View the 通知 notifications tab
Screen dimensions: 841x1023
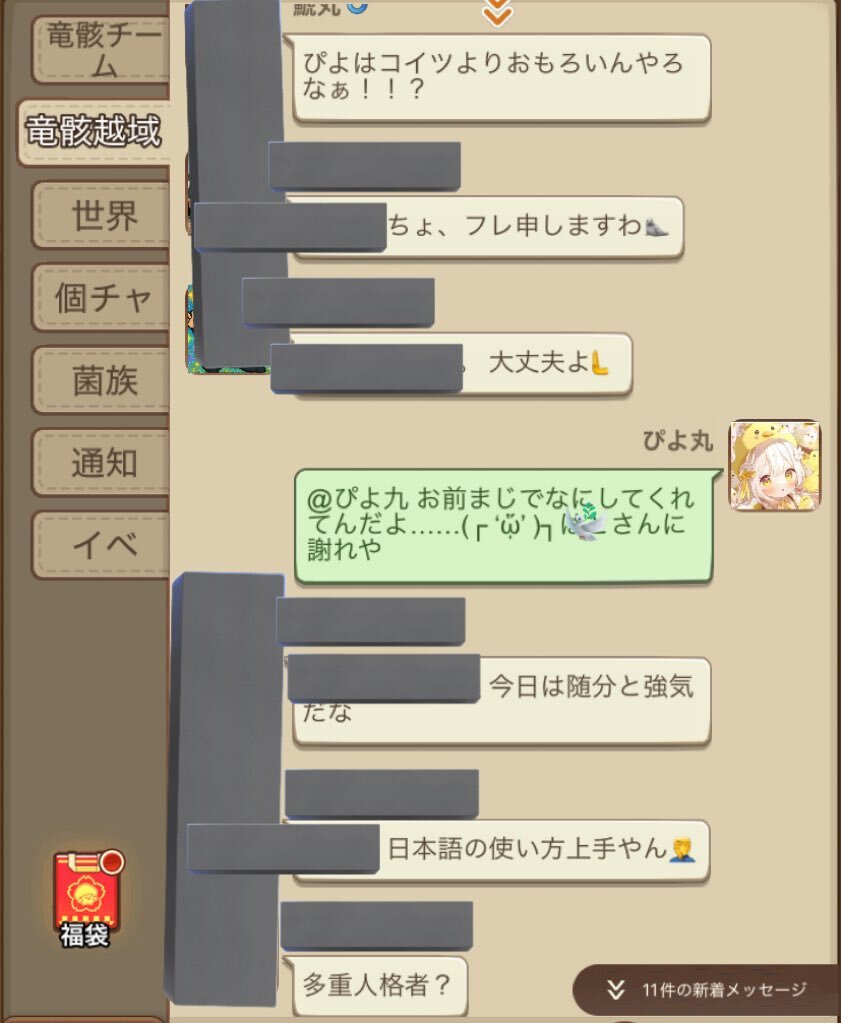pos(102,463)
